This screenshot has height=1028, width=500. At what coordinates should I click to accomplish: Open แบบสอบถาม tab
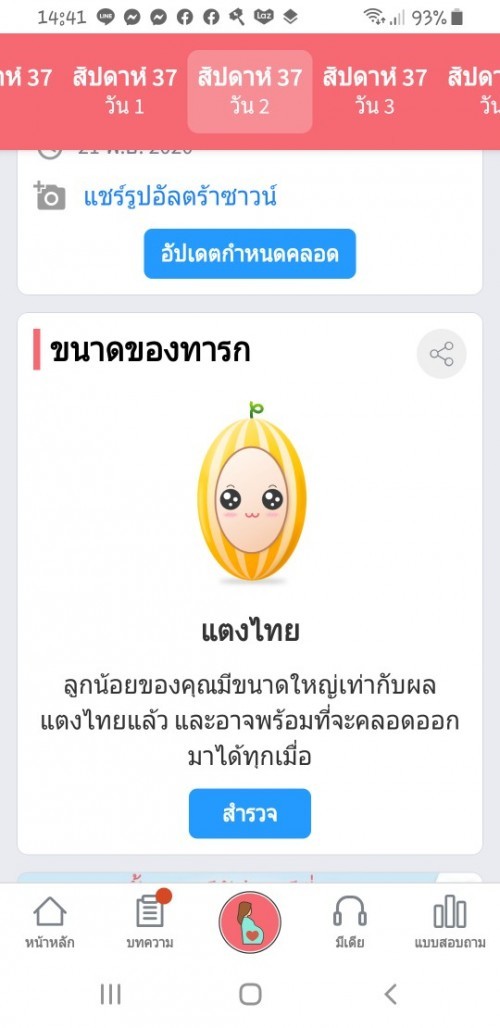(x=450, y=922)
